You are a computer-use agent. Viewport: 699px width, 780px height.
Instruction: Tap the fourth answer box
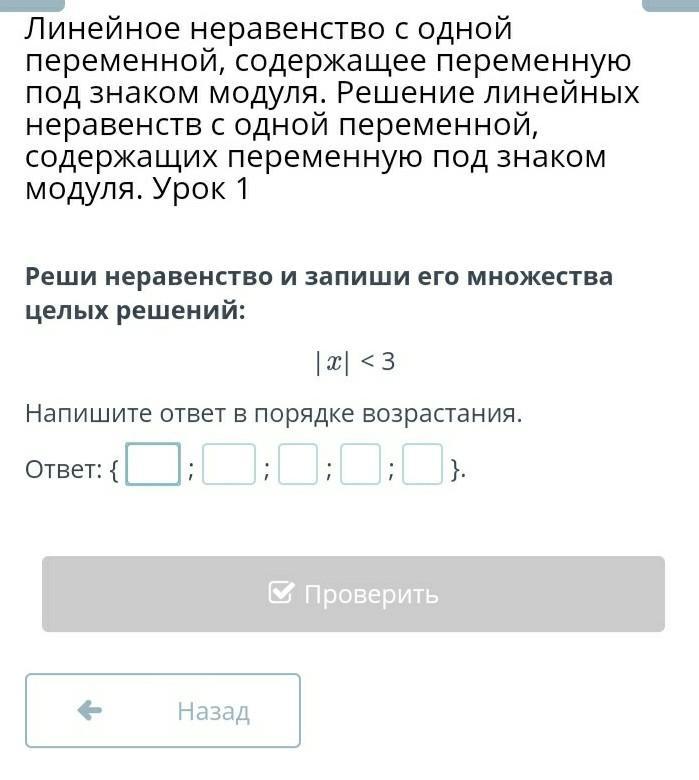(360, 464)
